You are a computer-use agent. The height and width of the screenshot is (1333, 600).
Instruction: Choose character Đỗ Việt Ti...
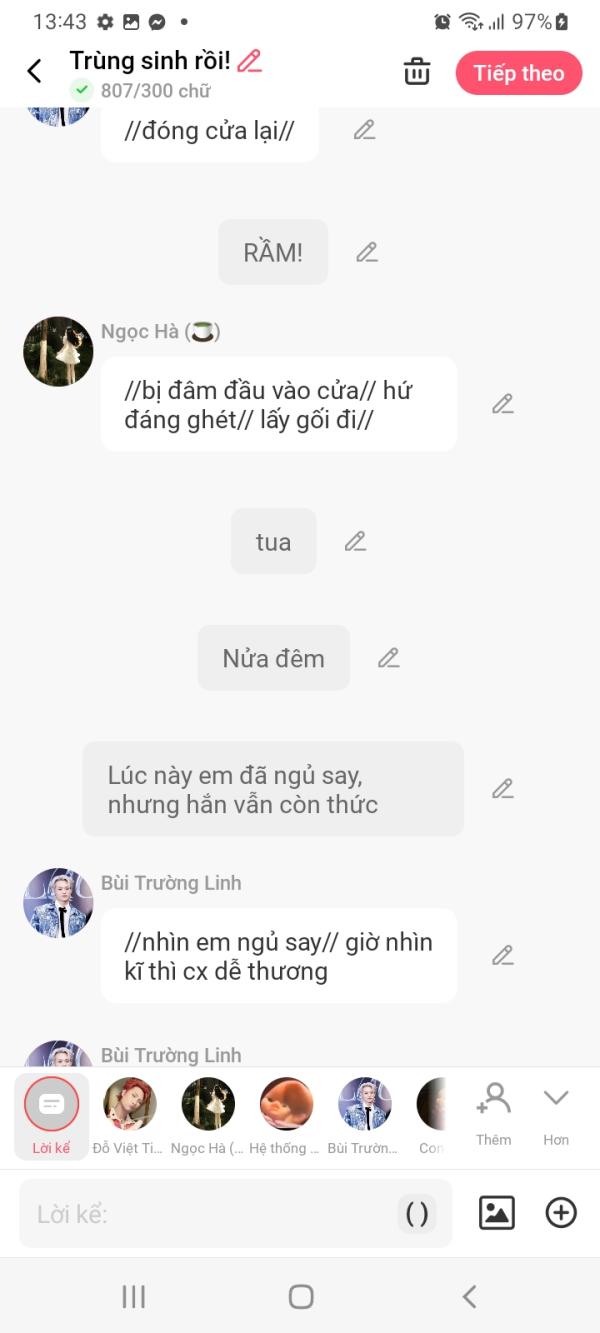tap(129, 1114)
